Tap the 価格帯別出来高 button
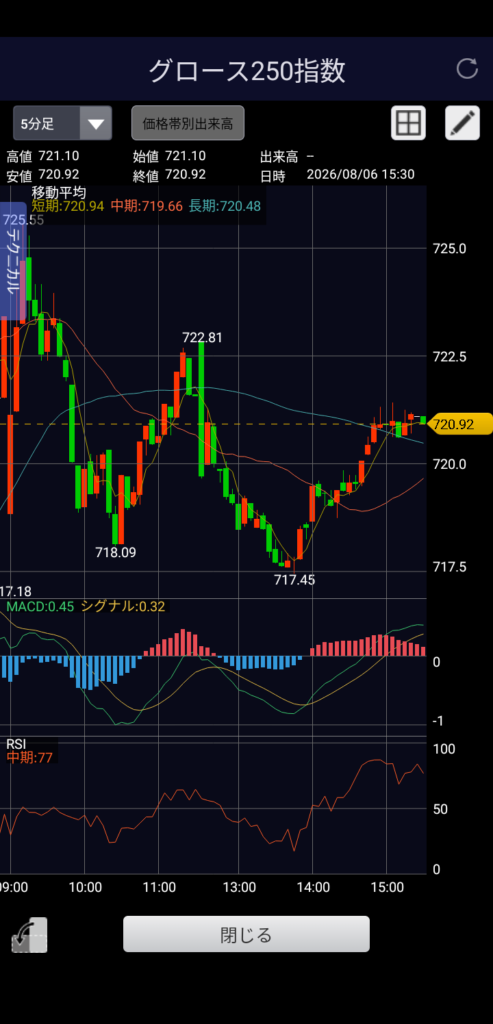The height and width of the screenshot is (1024, 493). pos(188,123)
